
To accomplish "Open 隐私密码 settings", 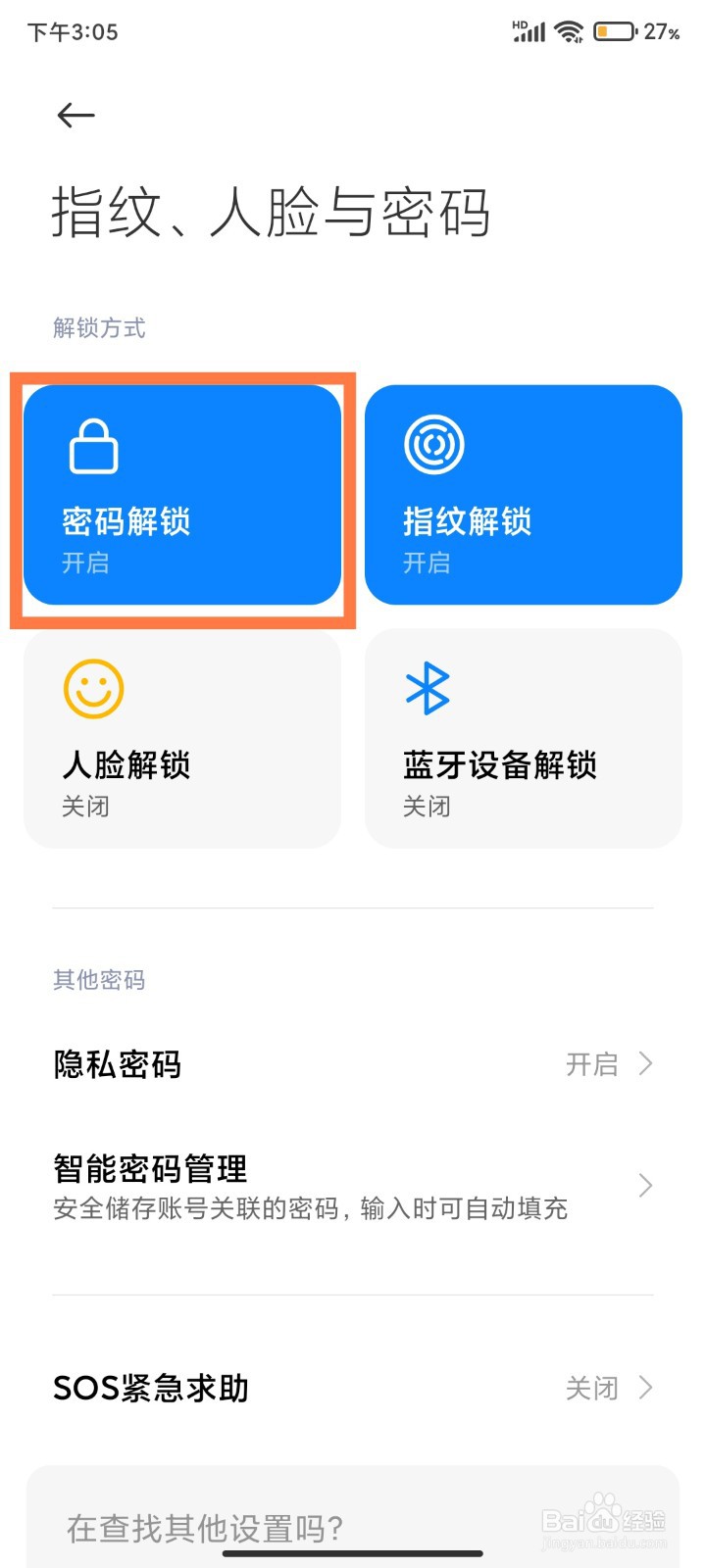I will tap(353, 1064).
